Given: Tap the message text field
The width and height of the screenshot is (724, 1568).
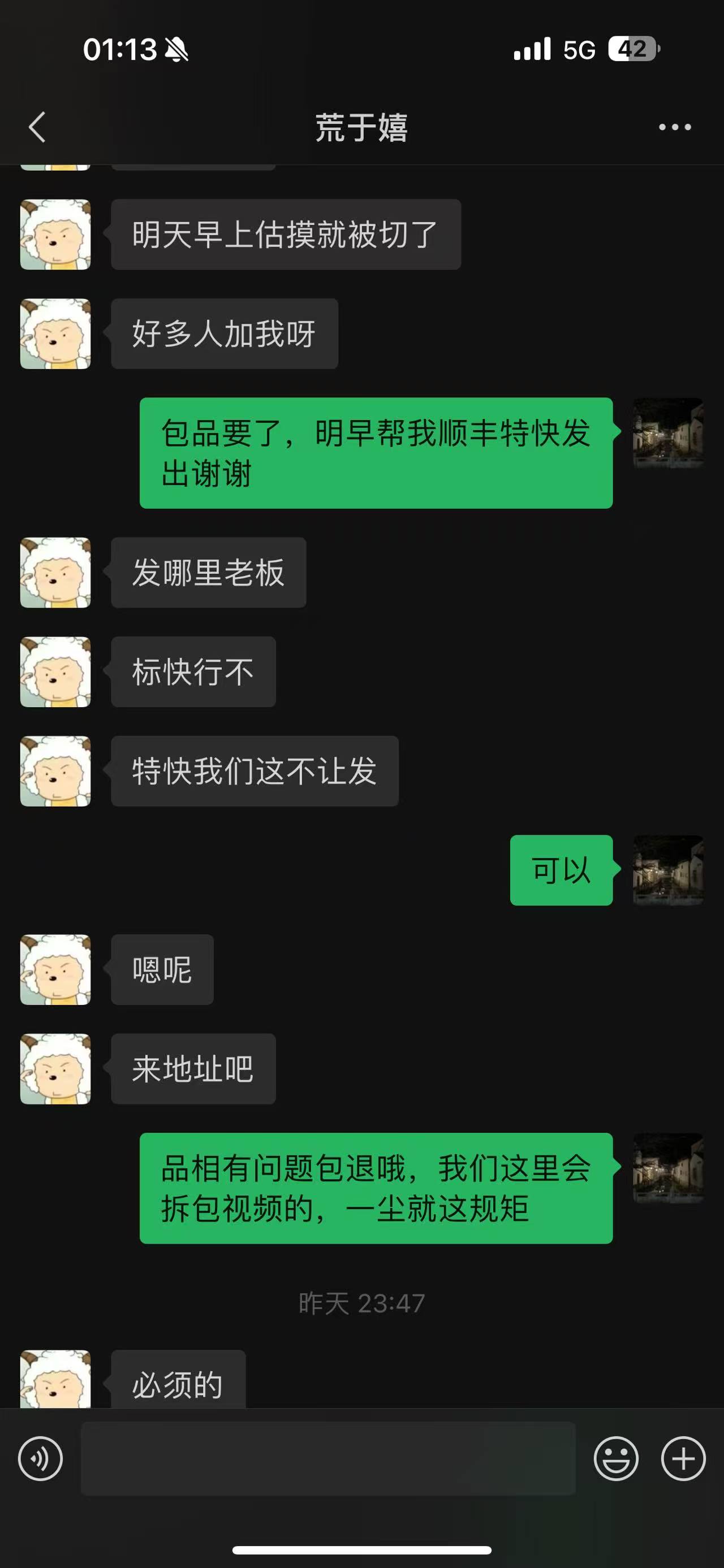Looking at the screenshot, I should 328,1458.
